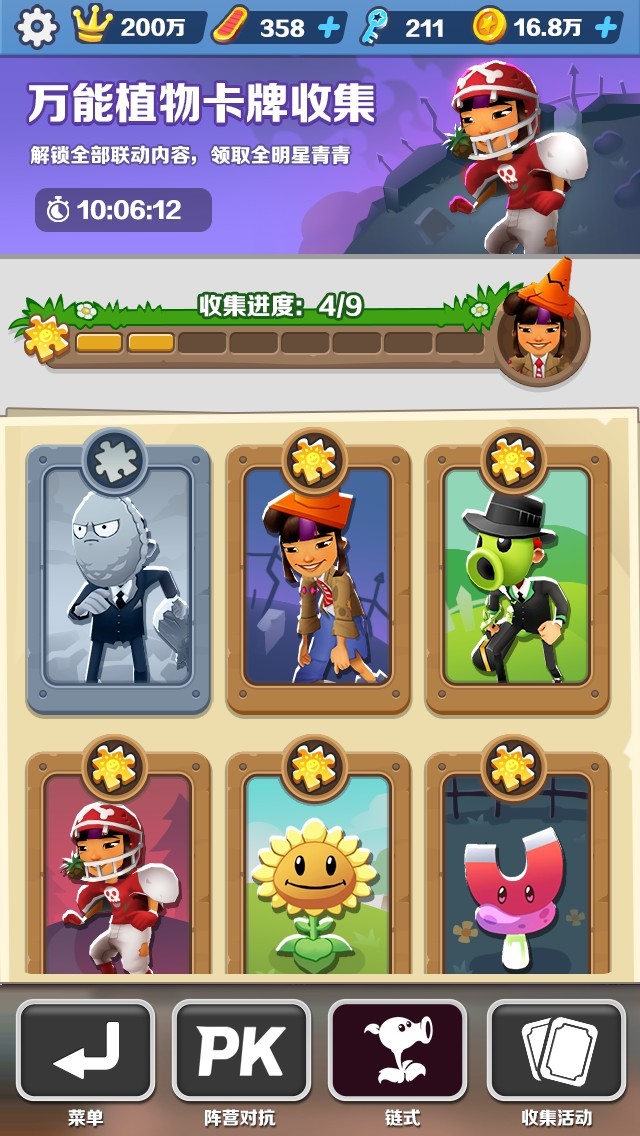Open the football helmet character card
This screenshot has width=640, height=1136.
click(118, 870)
